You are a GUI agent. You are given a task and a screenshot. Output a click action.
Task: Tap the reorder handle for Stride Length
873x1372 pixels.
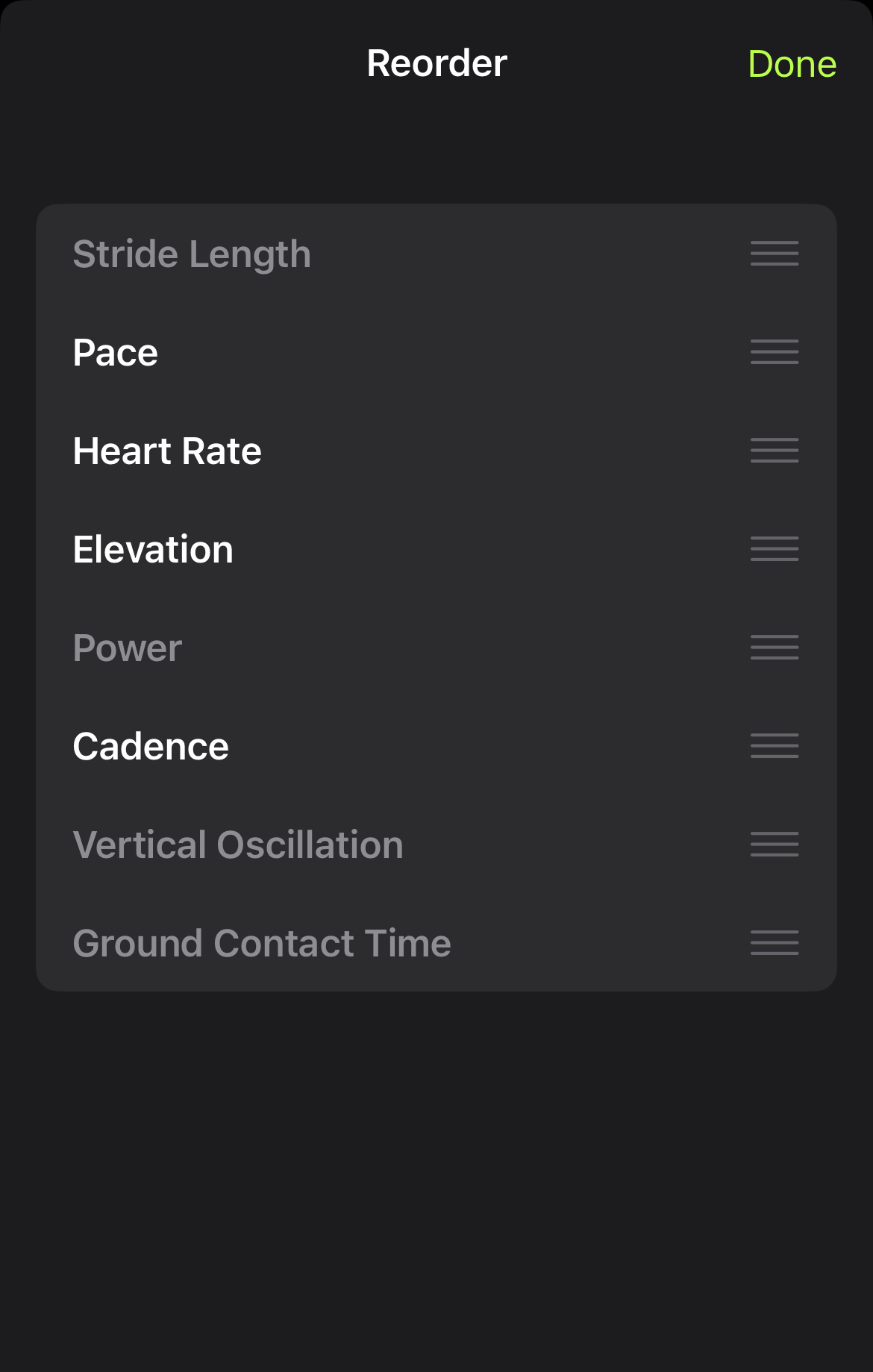775,254
